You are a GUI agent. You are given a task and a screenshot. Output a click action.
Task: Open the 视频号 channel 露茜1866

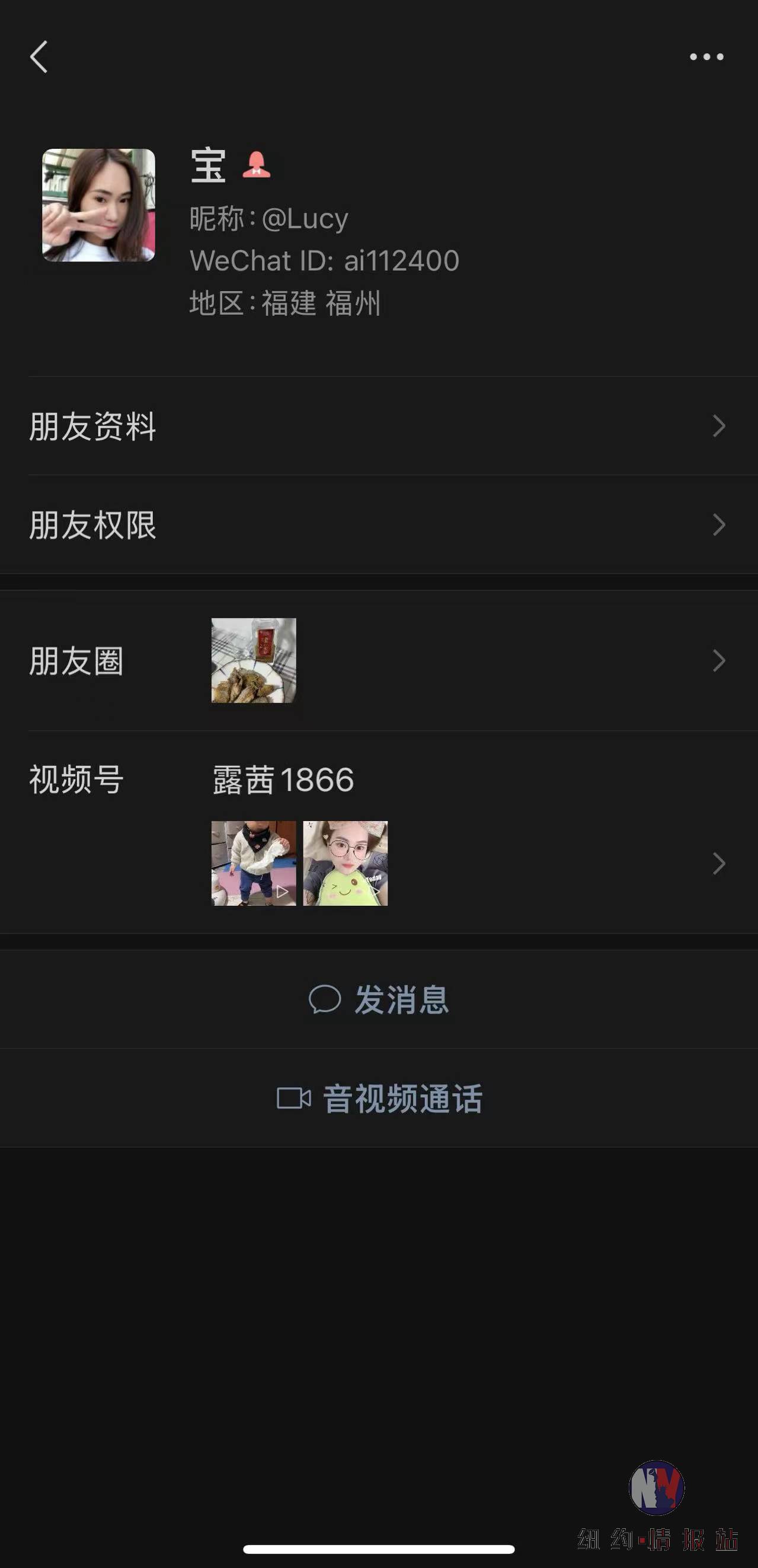pyautogui.click(x=283, y=780)
